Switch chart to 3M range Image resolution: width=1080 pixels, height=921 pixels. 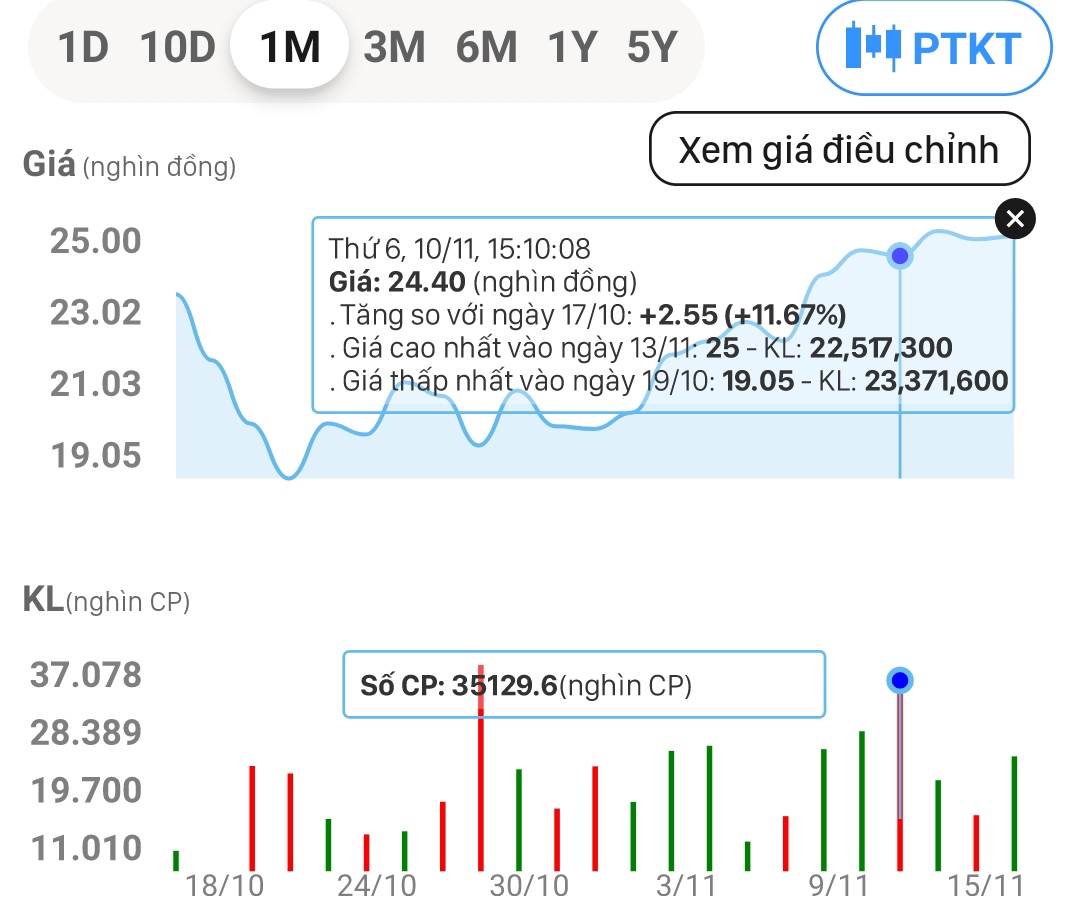[394, 47]
